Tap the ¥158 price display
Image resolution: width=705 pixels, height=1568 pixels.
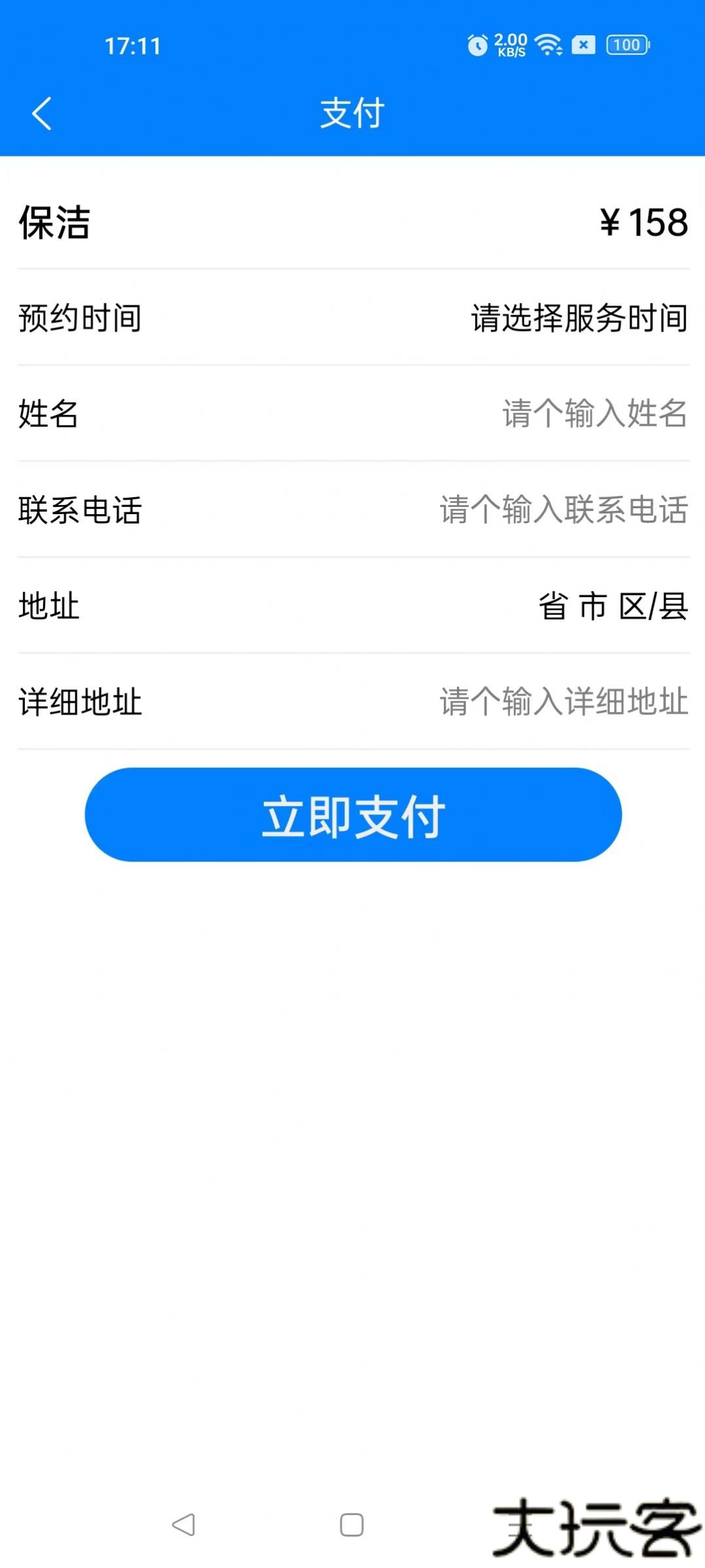[x=642, y=222]
